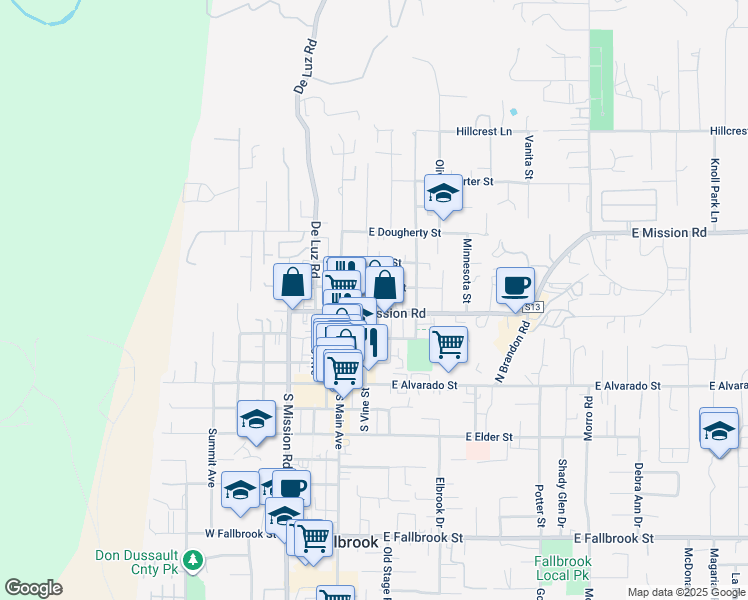Tap the coffee mug marker beside S Mission Rd
The width and height of the screenshot is (748, 600).
(x=291, y=488)
